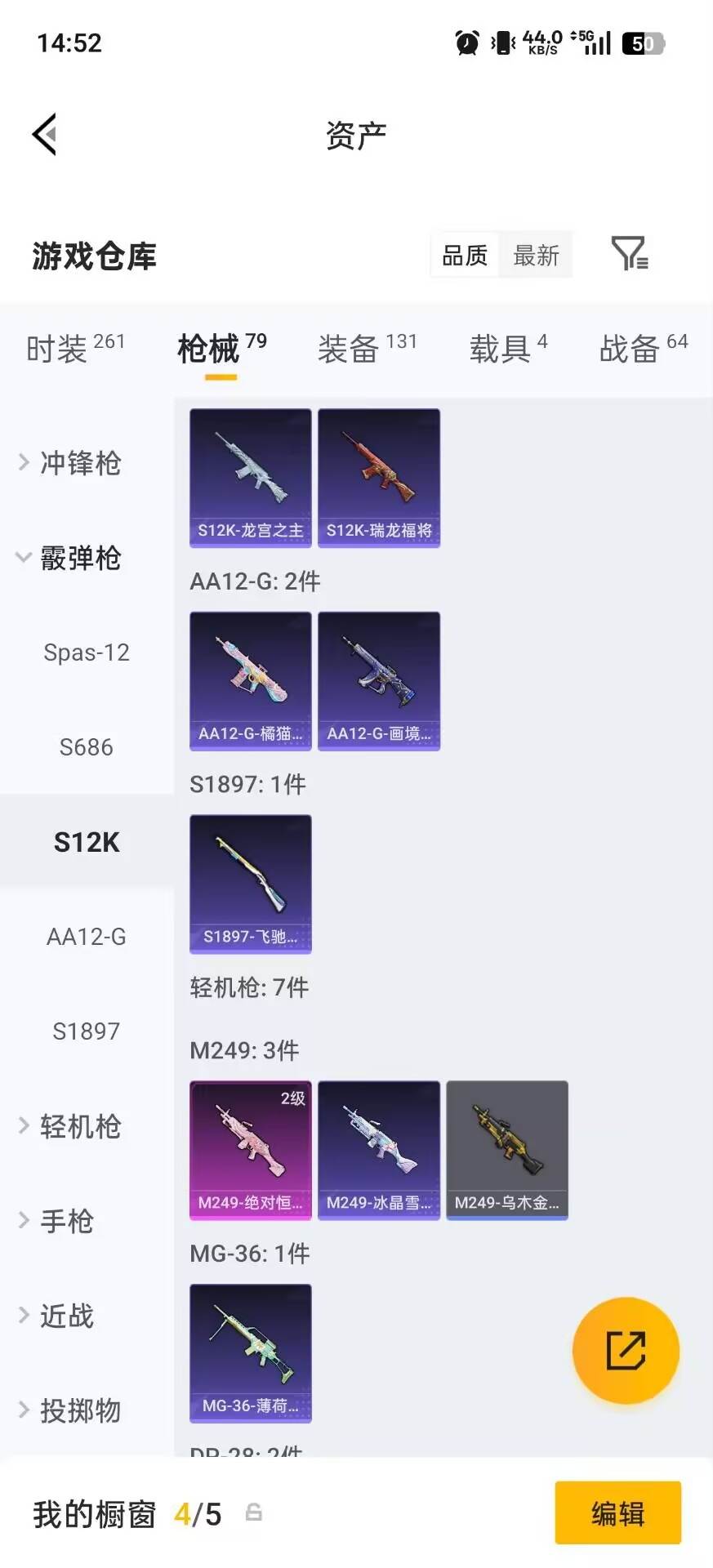Open the S12K-龙宫之主 weapon thumbnail
The width and height of the screenshot is (713, 1568).
tap(250, 478)
